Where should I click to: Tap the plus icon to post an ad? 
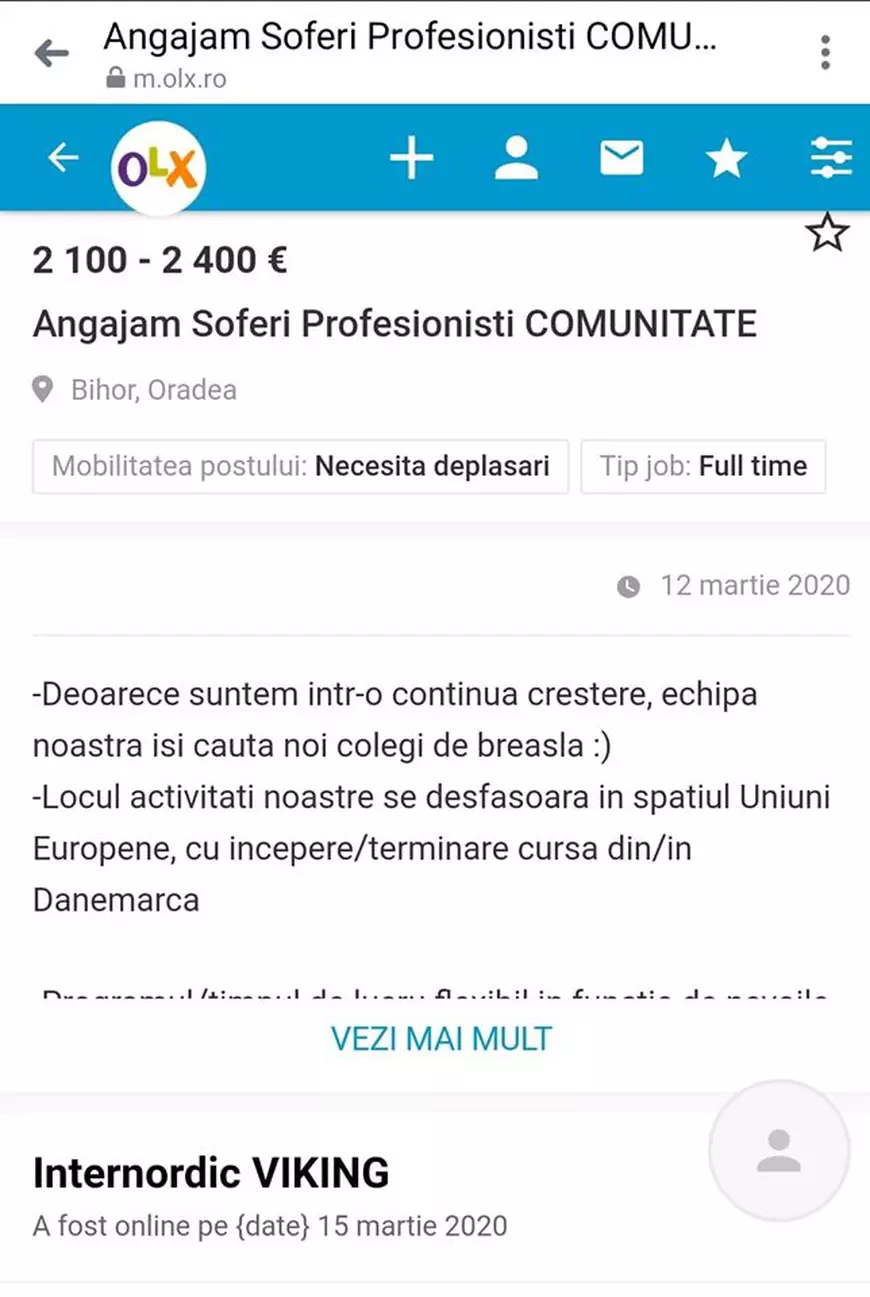pos(412,157)
